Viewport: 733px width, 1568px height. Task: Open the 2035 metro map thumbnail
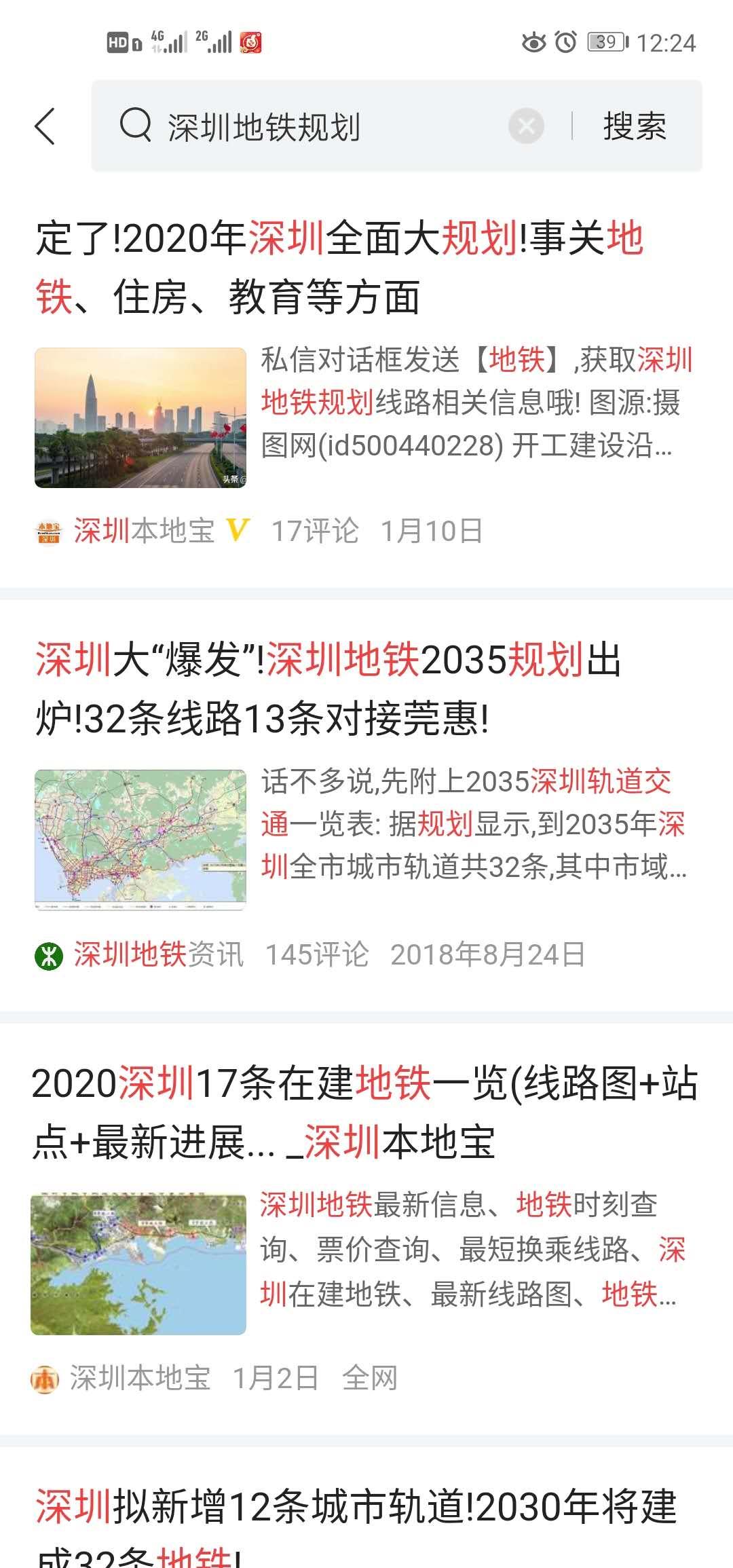click(x=140, y=839)
